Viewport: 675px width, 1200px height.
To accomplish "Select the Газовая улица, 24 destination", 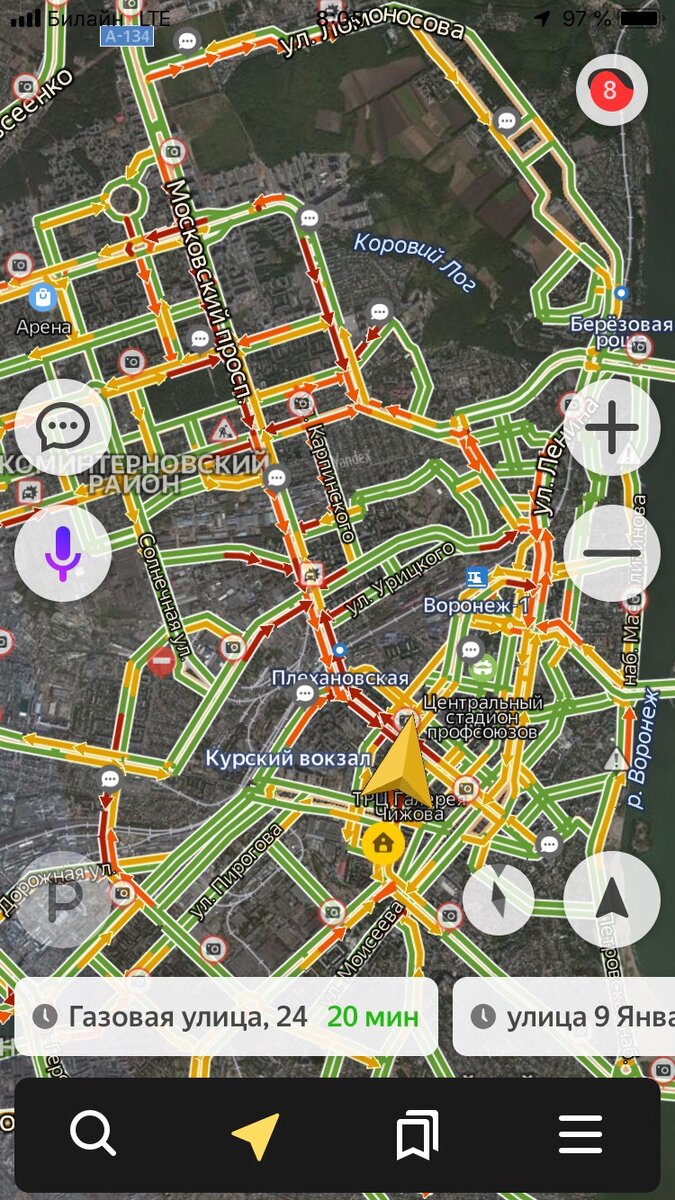I will pyautogui.click(x=226, y=1017).
